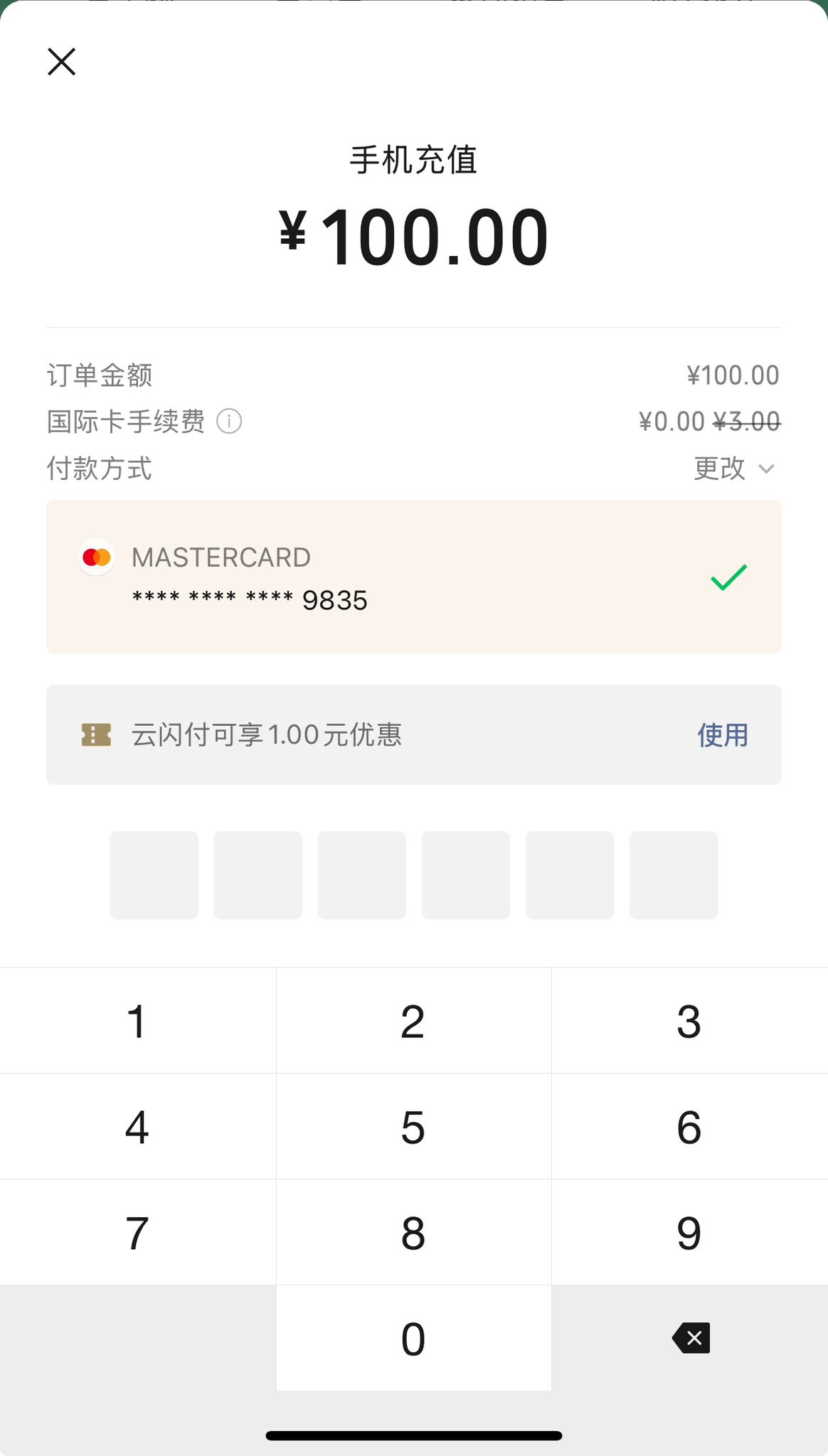The image size is (828, 1456).
Task: Tap the first password digit box
Action: [x=154, y=875]
